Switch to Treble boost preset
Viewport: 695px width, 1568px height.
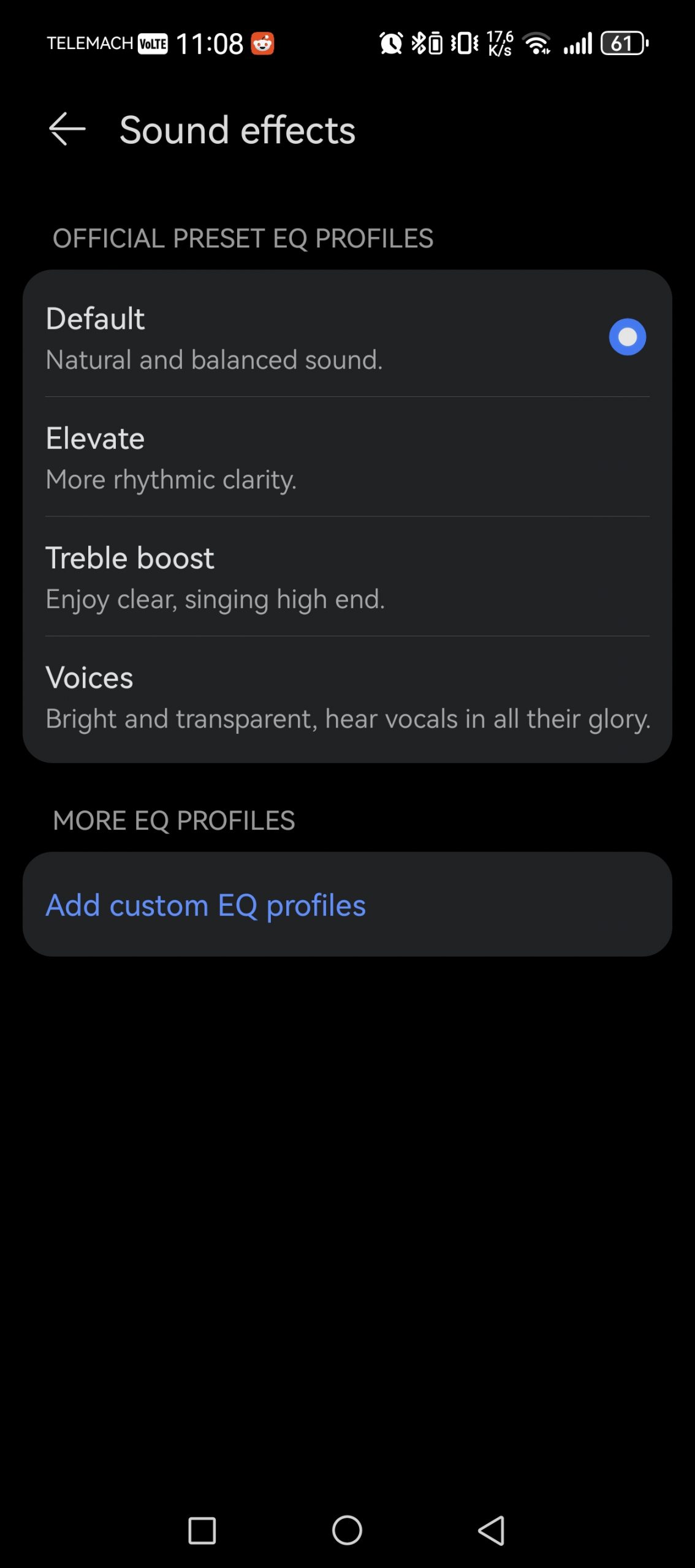tap(347, 576)
